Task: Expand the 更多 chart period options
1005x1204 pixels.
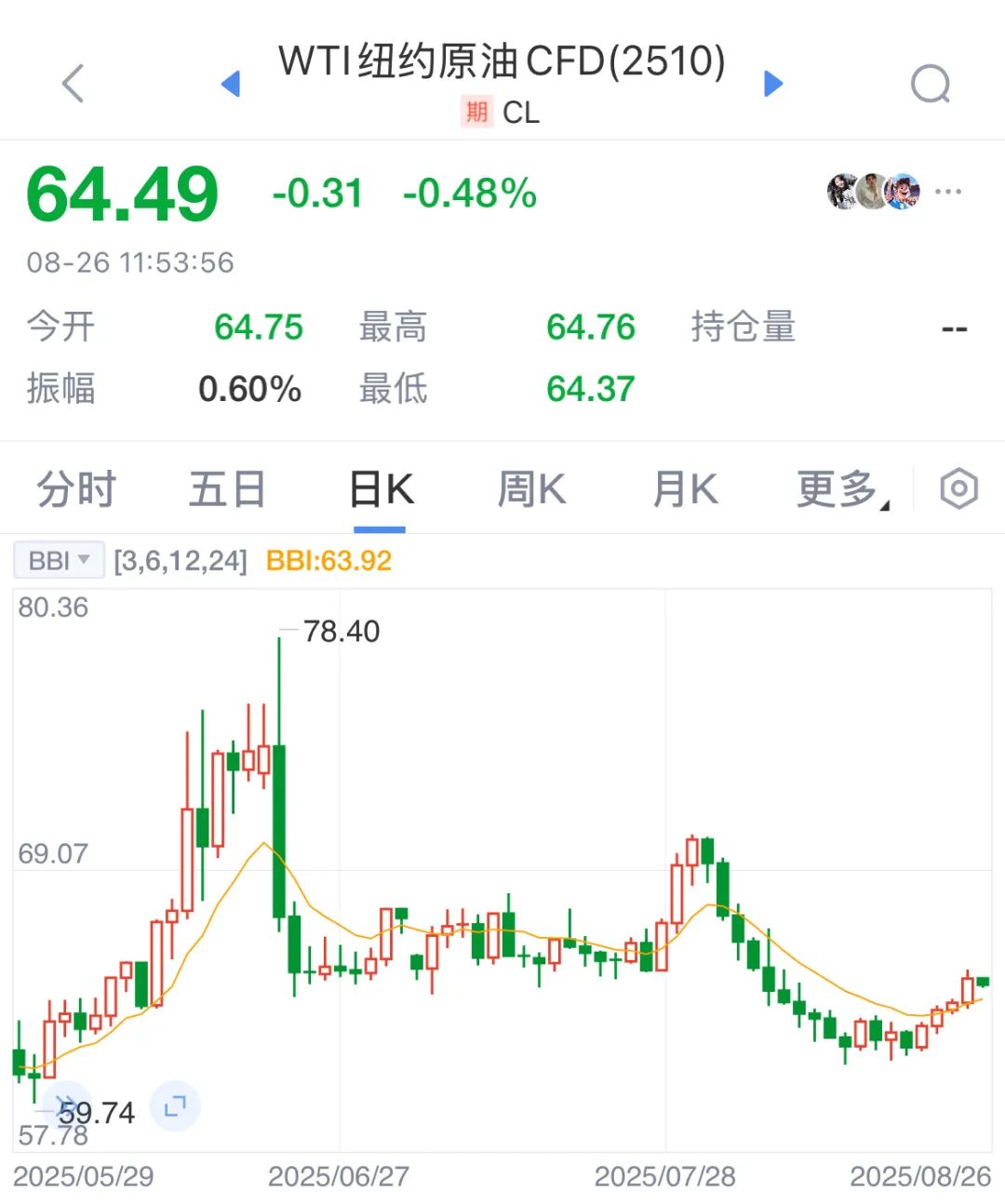Action: [841, 489]
